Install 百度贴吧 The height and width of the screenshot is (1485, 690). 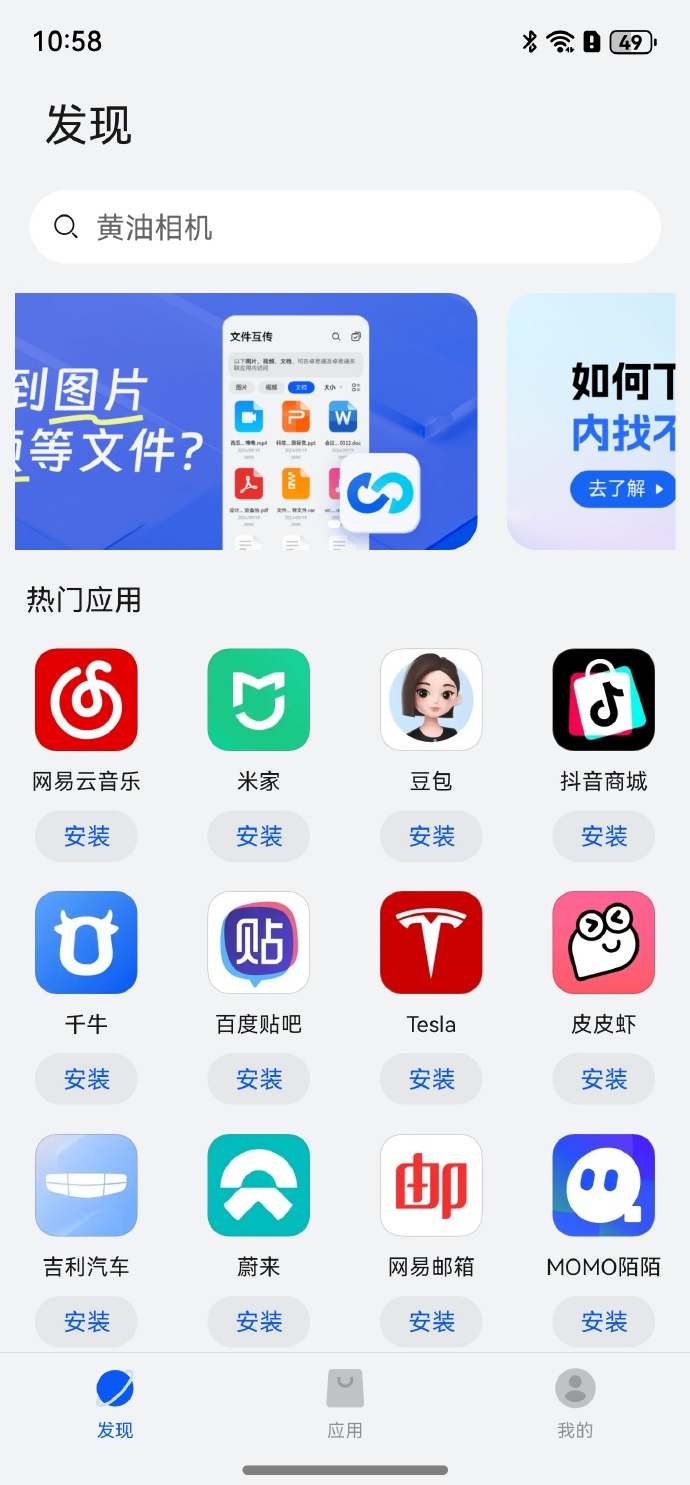[x=259, y=1079]
